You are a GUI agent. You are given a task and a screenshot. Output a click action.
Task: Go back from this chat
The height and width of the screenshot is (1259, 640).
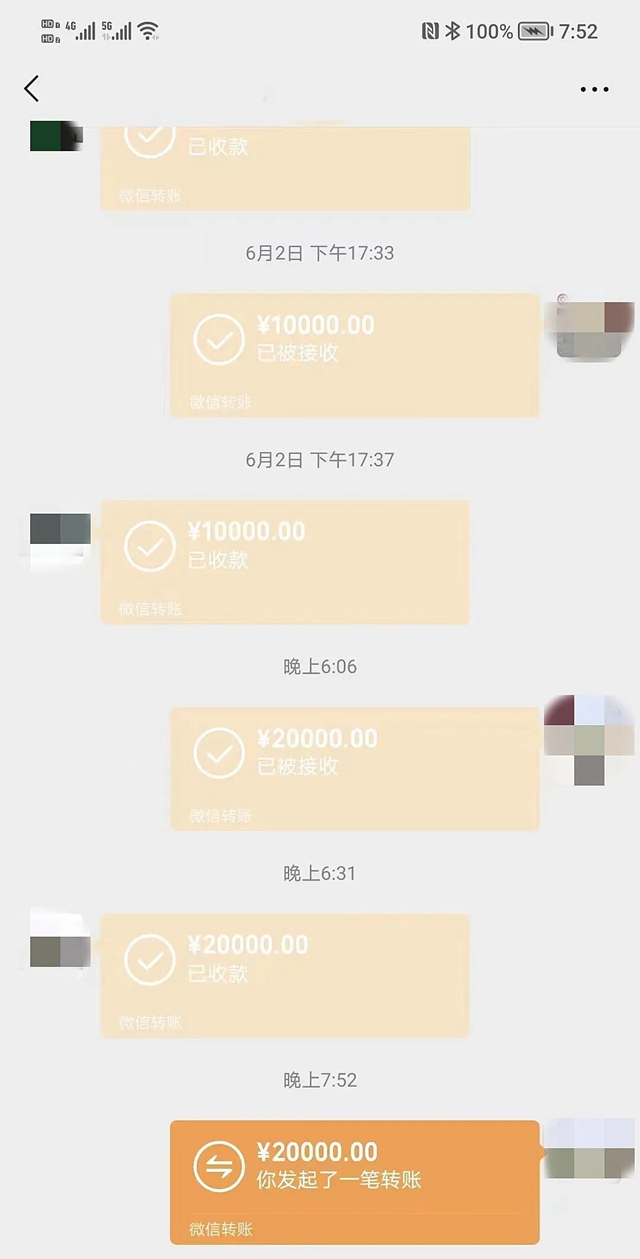[x=31, y=88]
